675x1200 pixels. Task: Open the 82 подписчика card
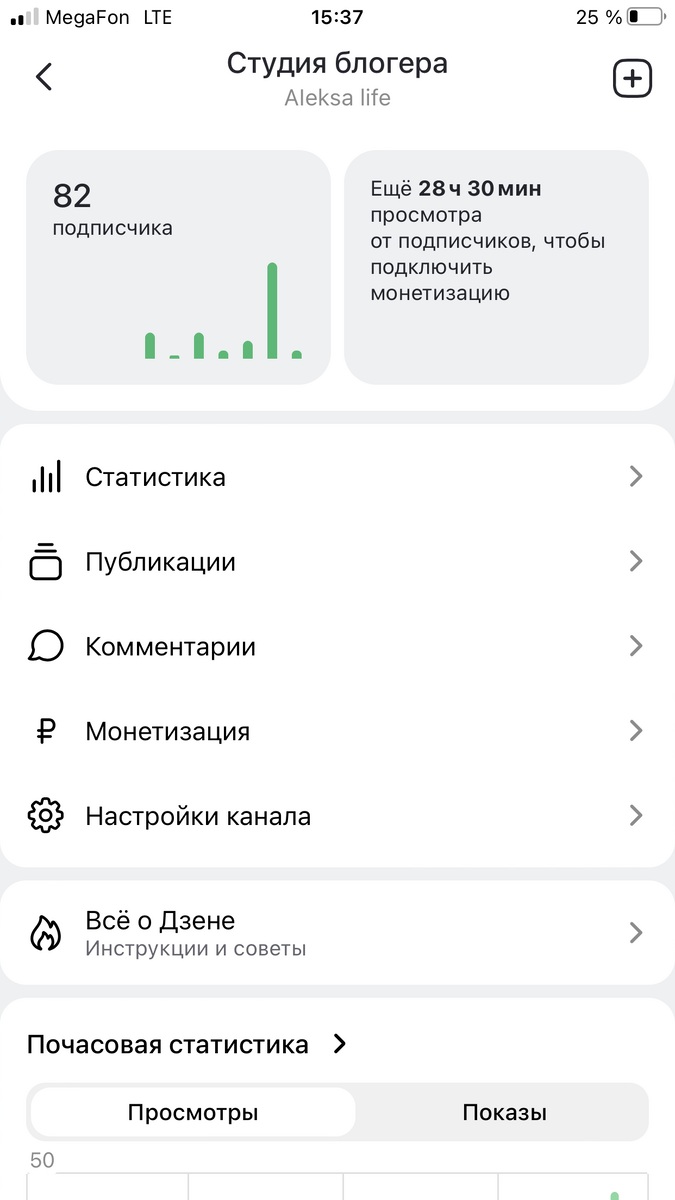[178, 267]
